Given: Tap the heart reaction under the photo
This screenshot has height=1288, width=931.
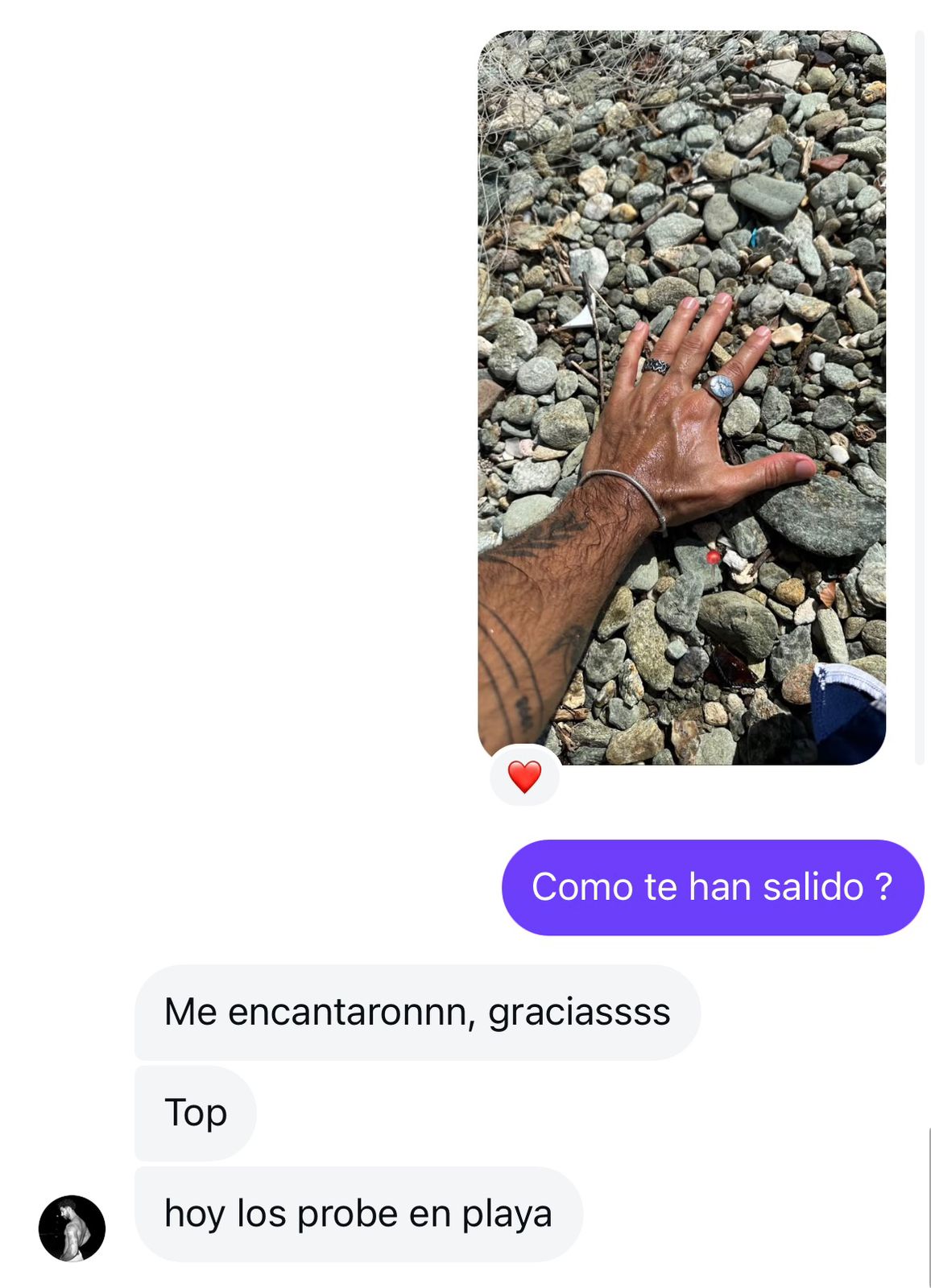Looking at the screenshot, I should 524,777.
